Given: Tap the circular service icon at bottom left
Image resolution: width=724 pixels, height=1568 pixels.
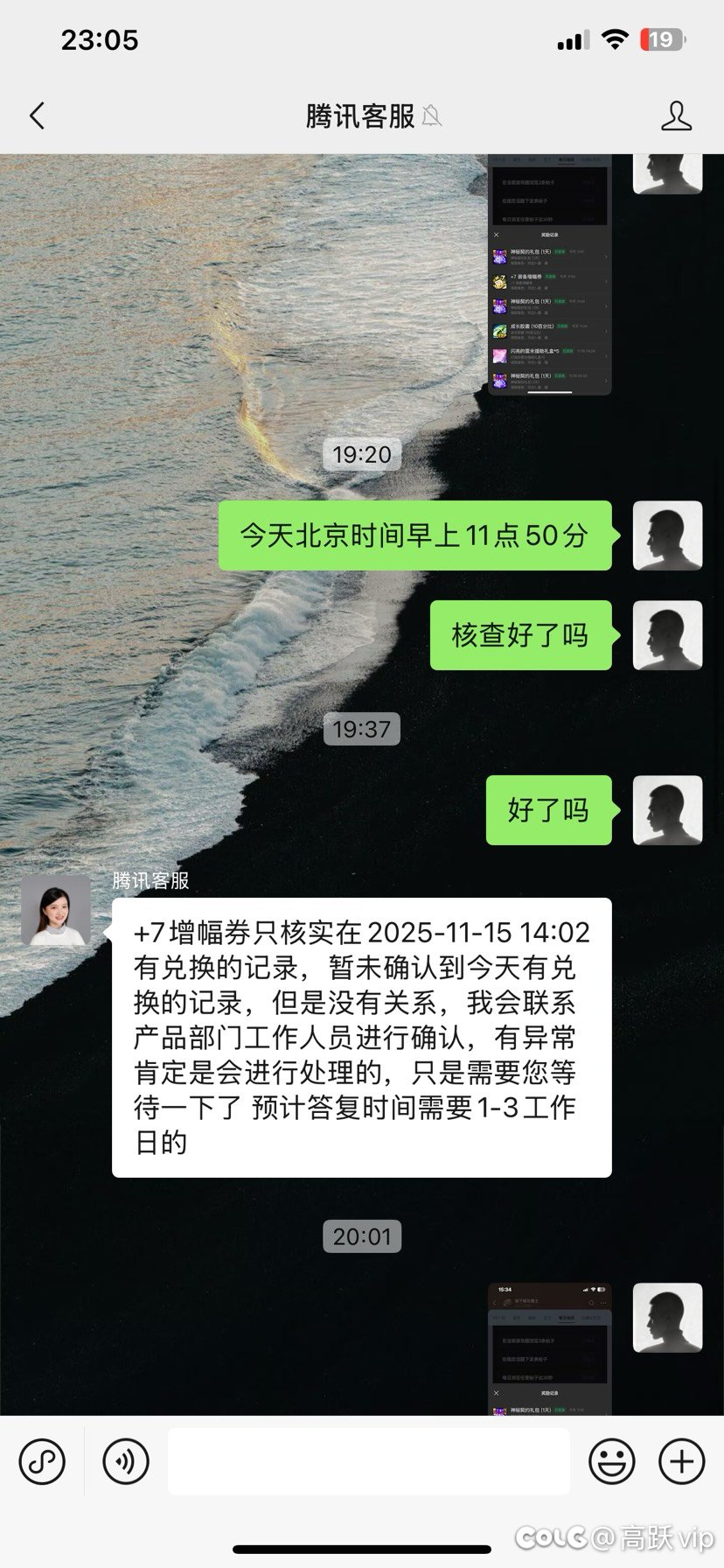Looking at the screenshot, I should click(43, 1460).
